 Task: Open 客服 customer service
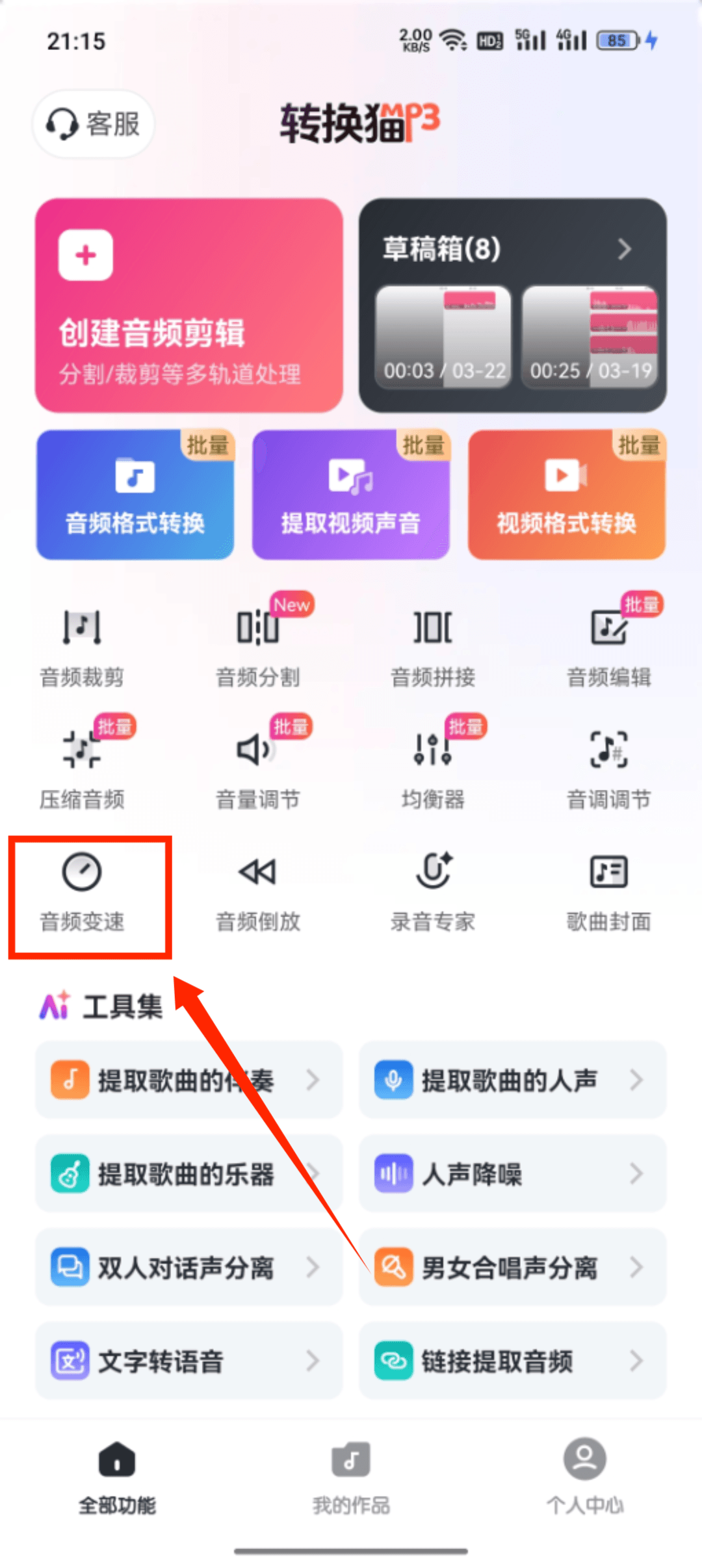click(94, 124)
